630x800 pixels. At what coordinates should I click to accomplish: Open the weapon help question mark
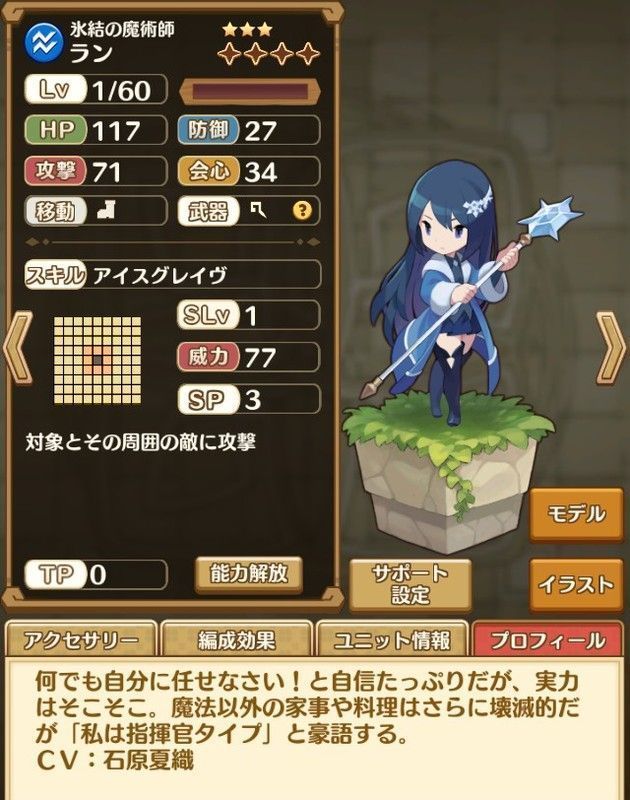tap(300, 211)
